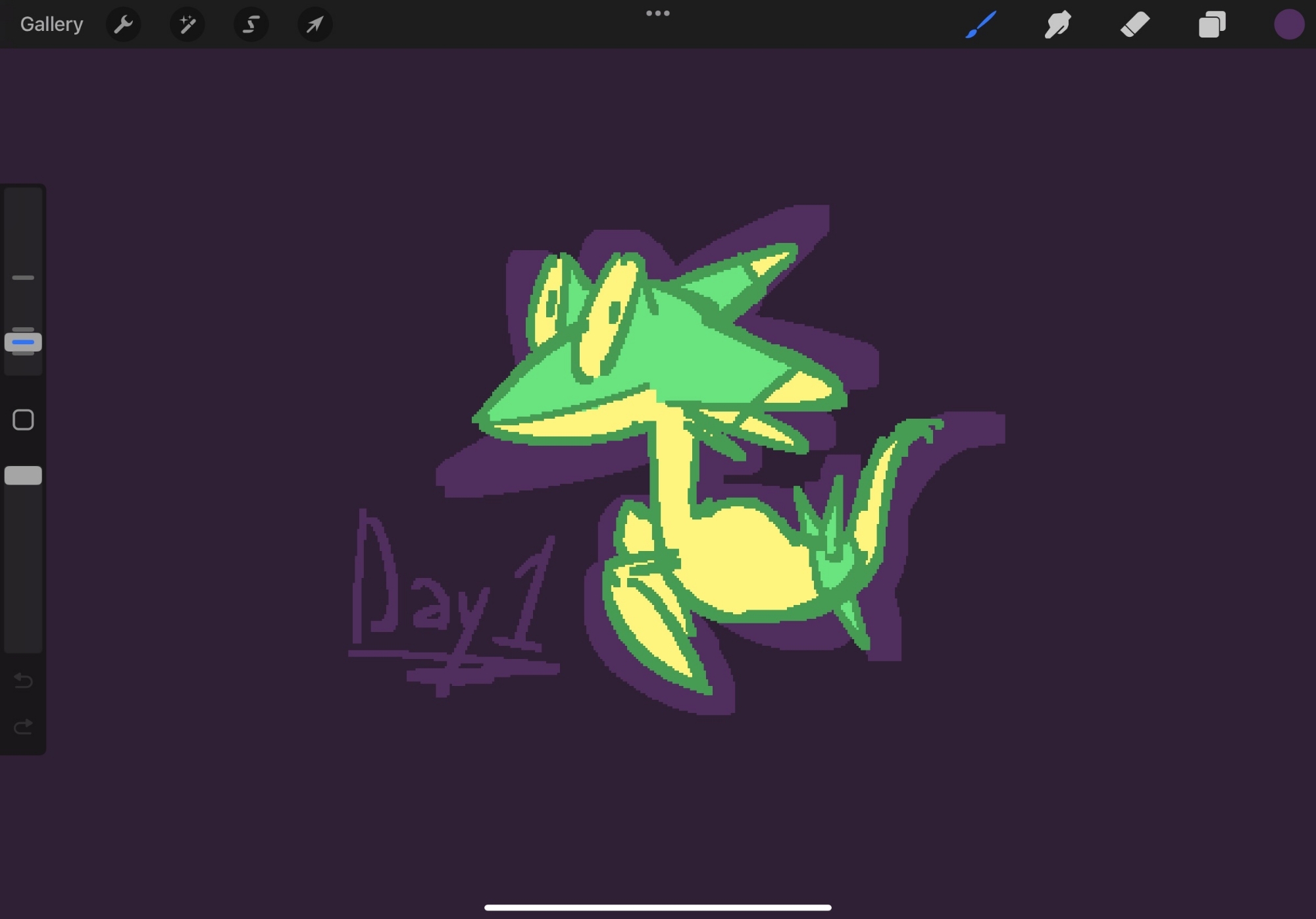Tap the brush opacity slider
This screenshot has width=1316, height=919.
tap(23, 475)
